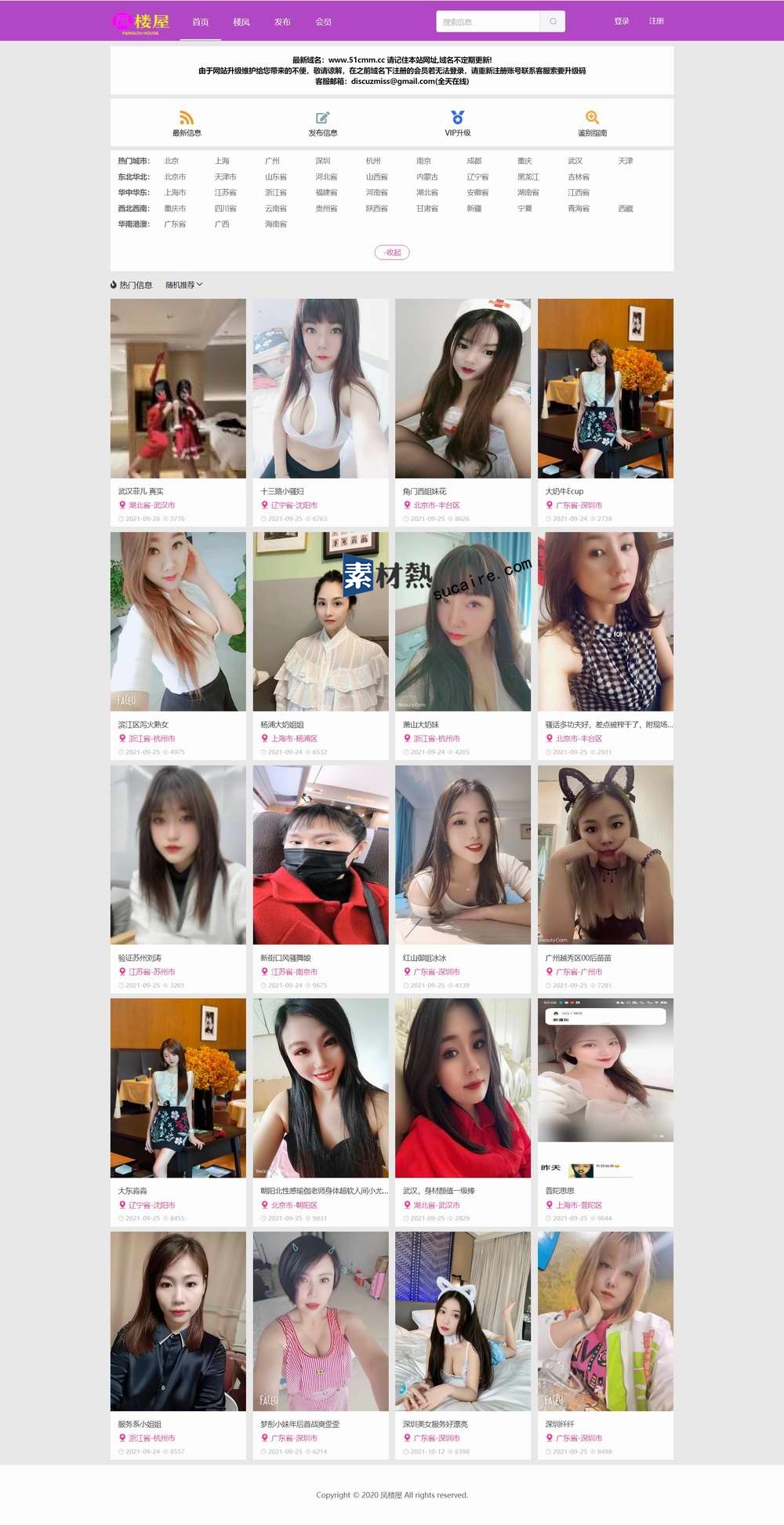Image resolution: width=784 pixels, height=1525 pixels.
Task: Filter by hot city 北京
Action: (x=172, y=161)
